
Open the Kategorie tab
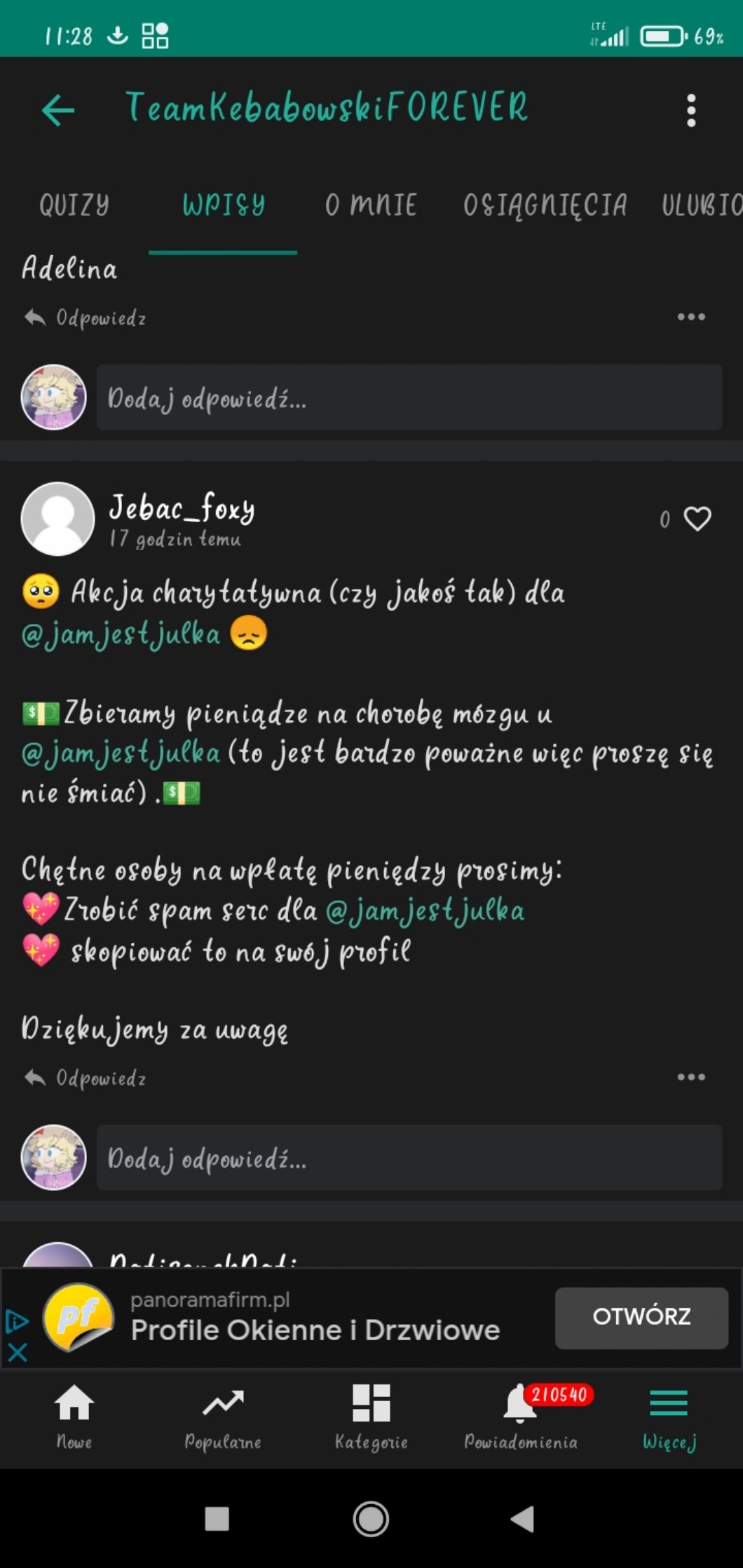tap(371, 1416)
